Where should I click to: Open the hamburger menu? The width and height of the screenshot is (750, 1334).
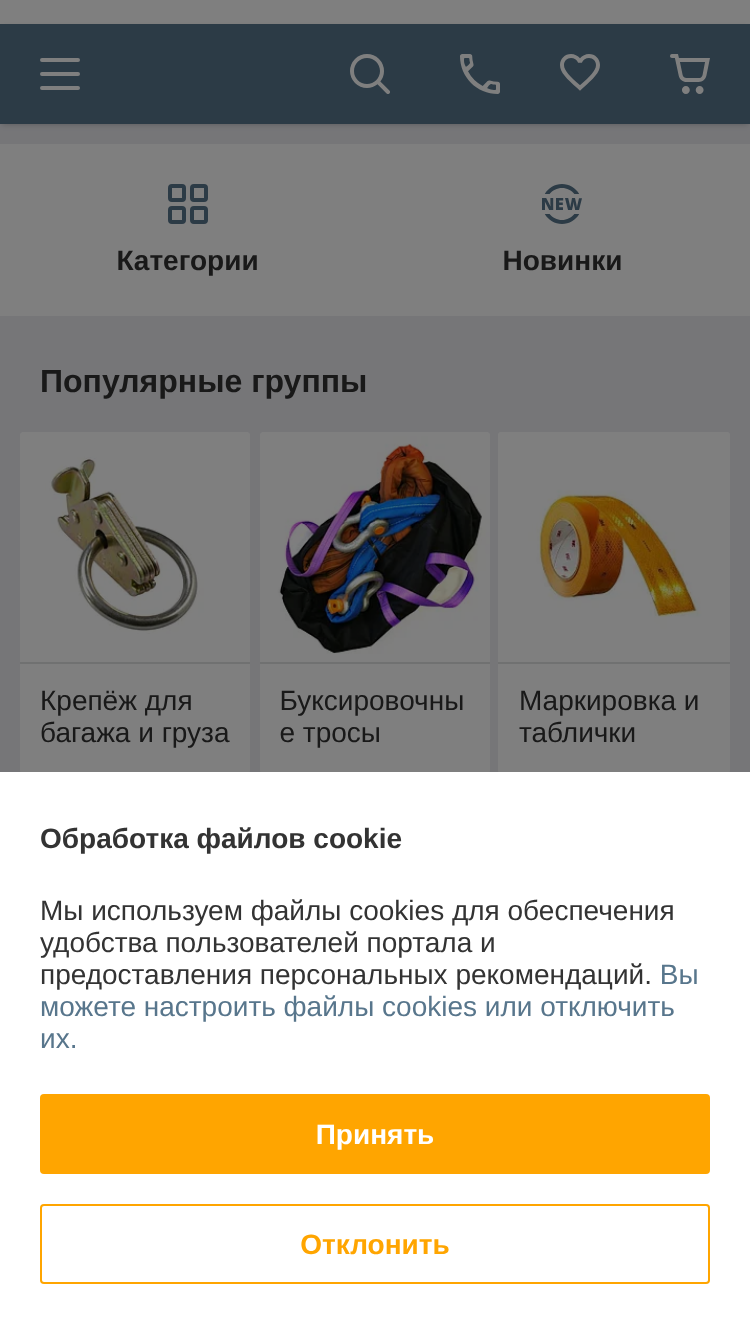[60, 74]
